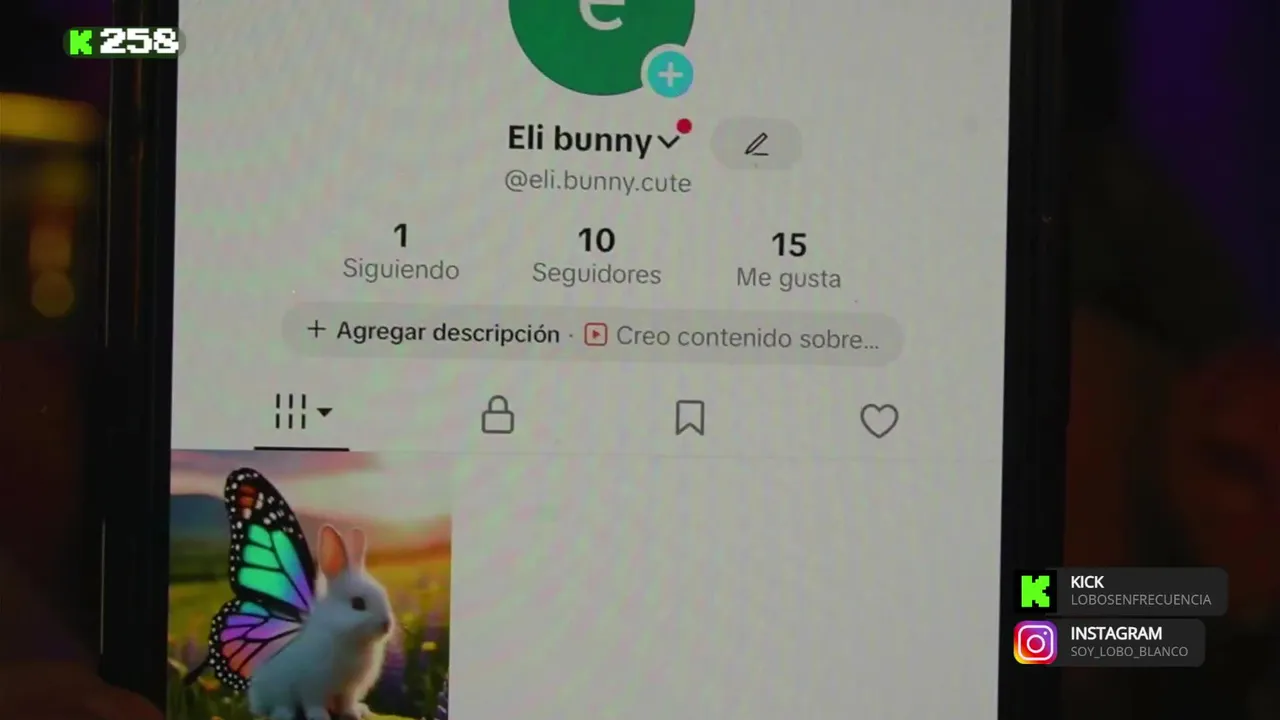The width and height of the screenshot is (1280, 720).
Task: Switch to the posted videos grid tab
Action: (x=301, y=411)
